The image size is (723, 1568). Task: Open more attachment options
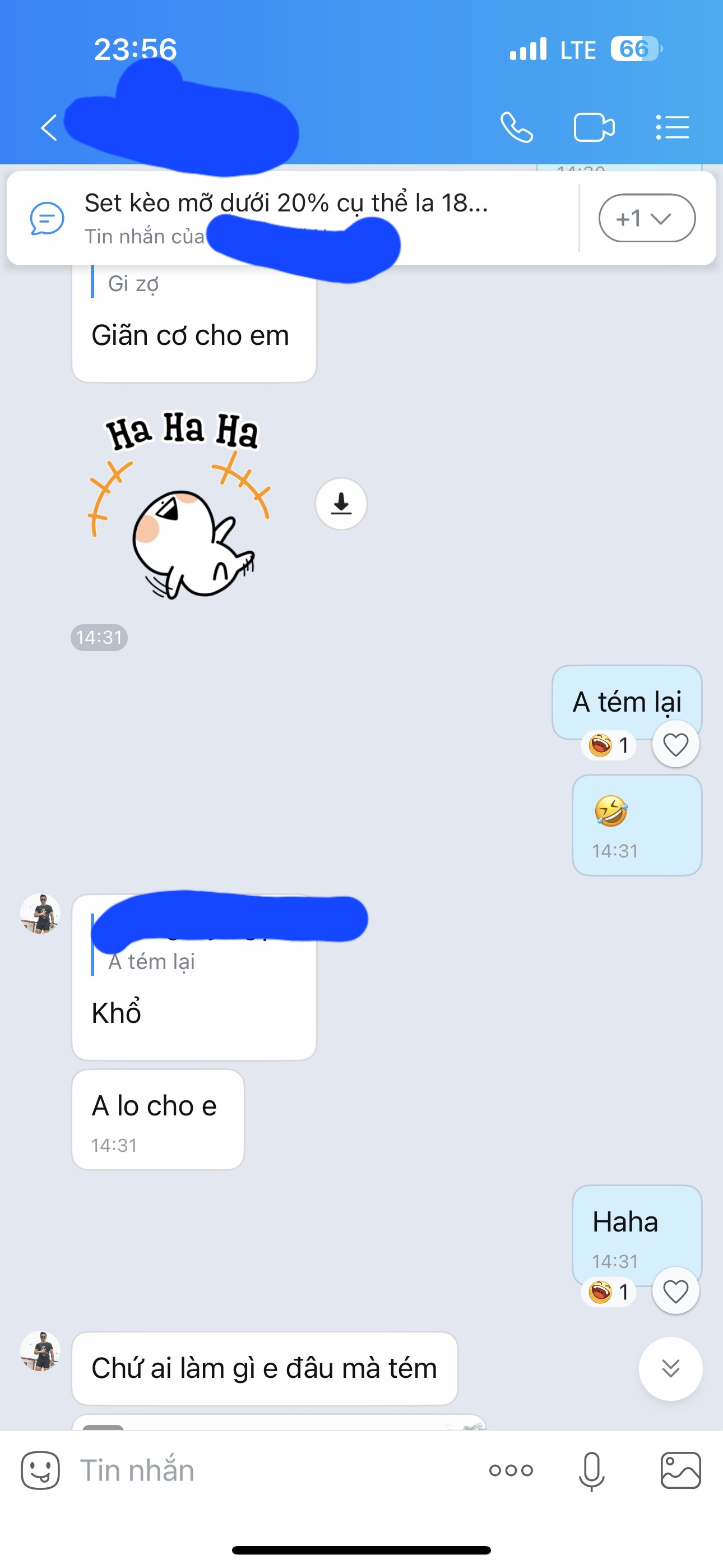tap(511, 1470)
